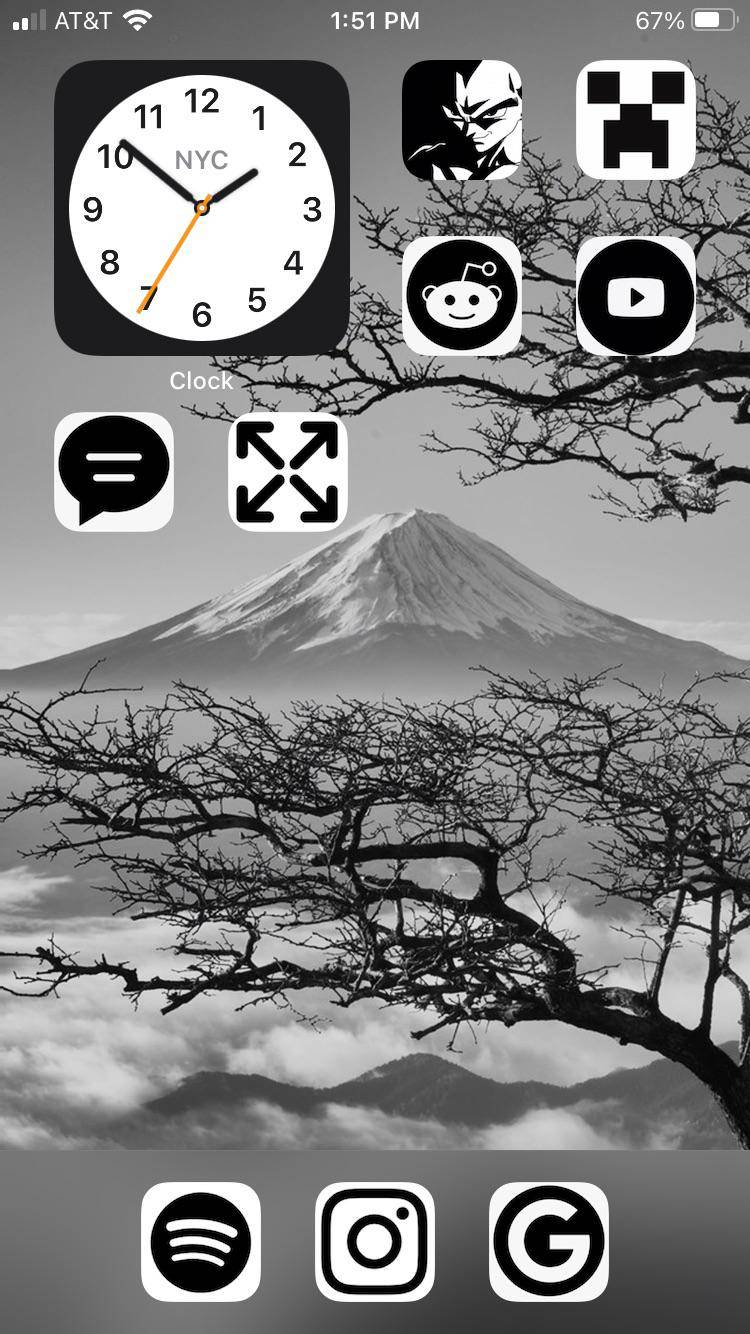Tap the analog Clock widget face
This screenshot has width=750, height=1334.
tap(201, 207)
